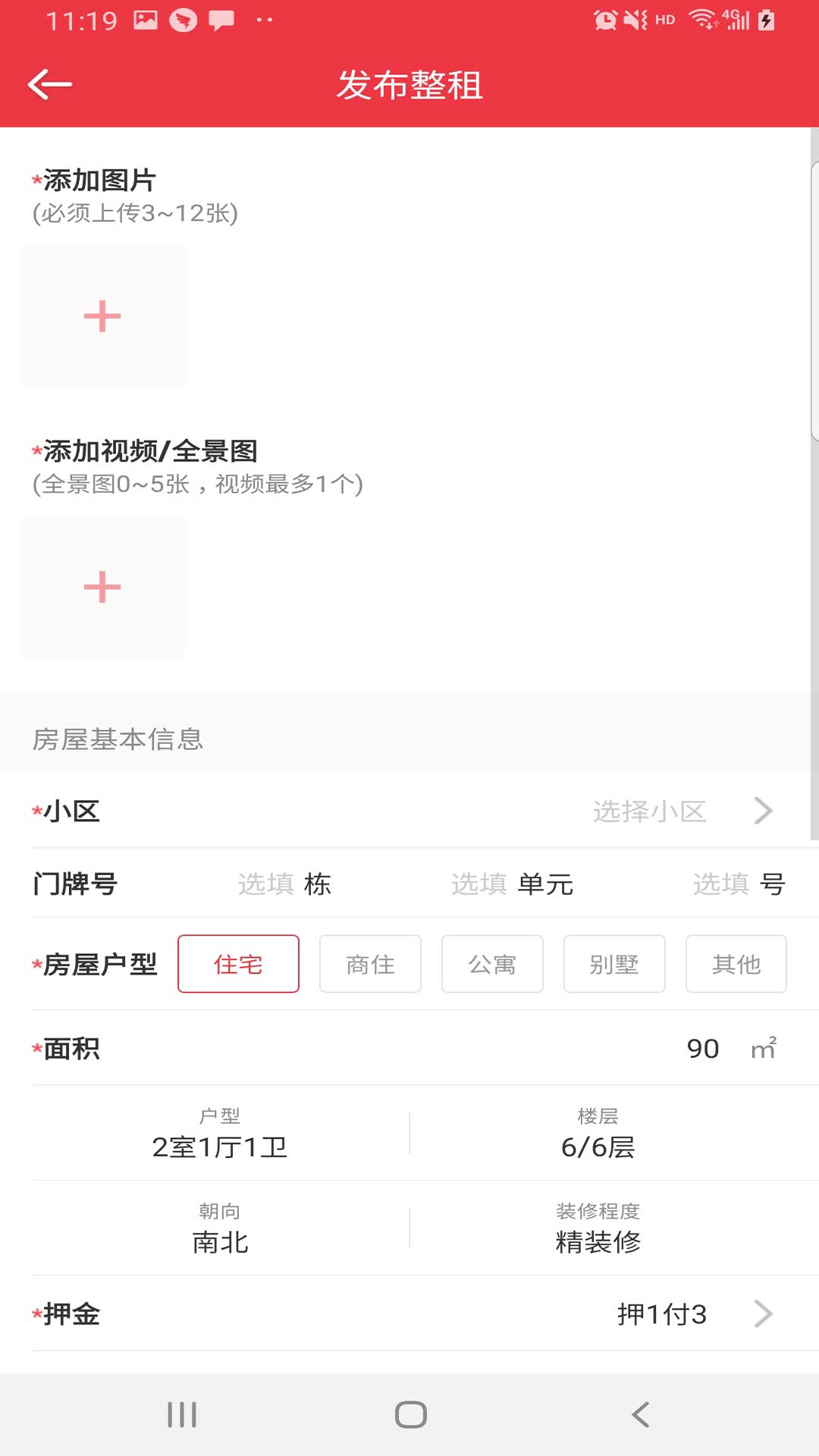The height and width of the screenshot is (1456, 819).
Task: Tap the 发布整租 title
Action: (409, 86)
